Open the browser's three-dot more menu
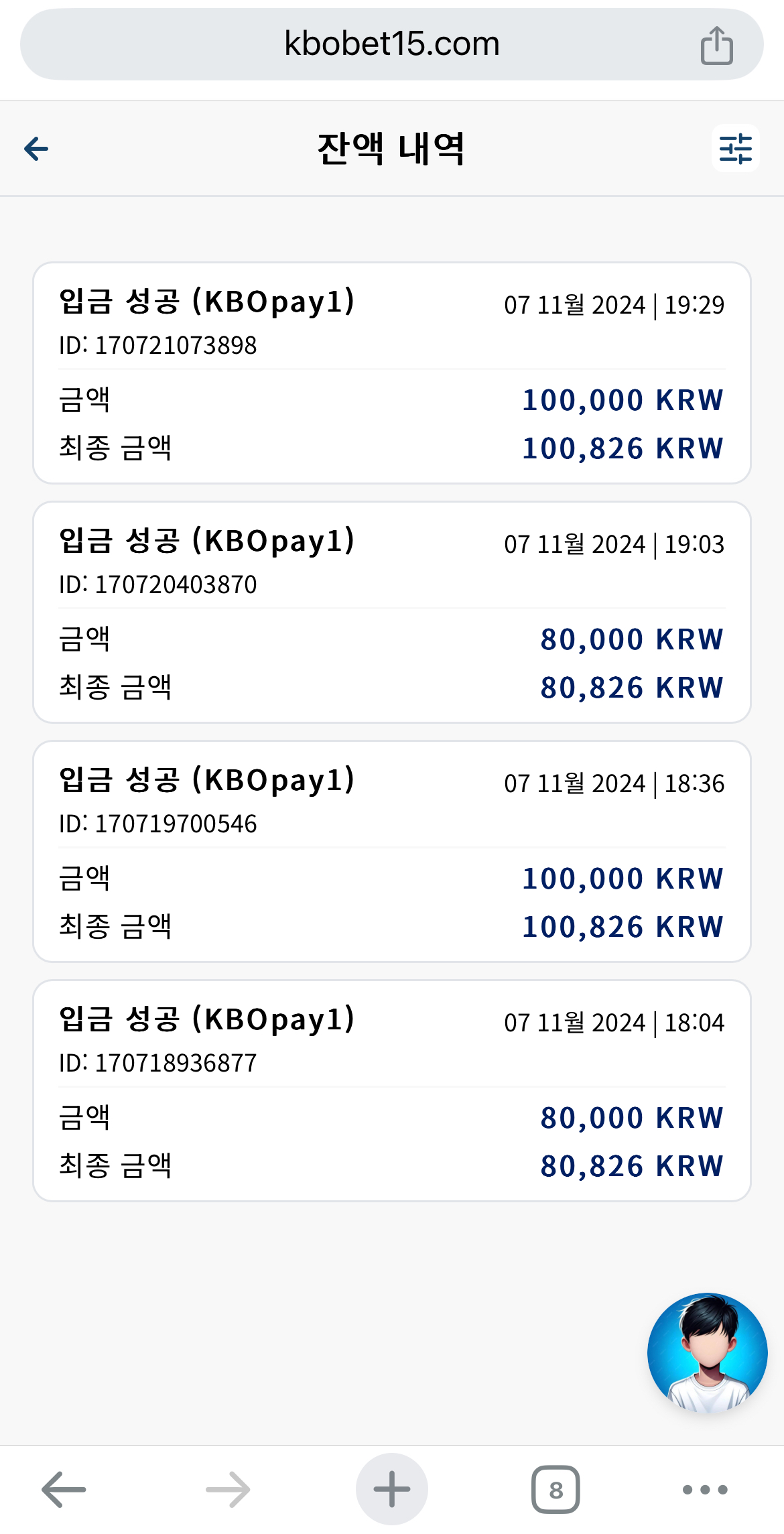Screen dimensions: 784x1534 705,1489
